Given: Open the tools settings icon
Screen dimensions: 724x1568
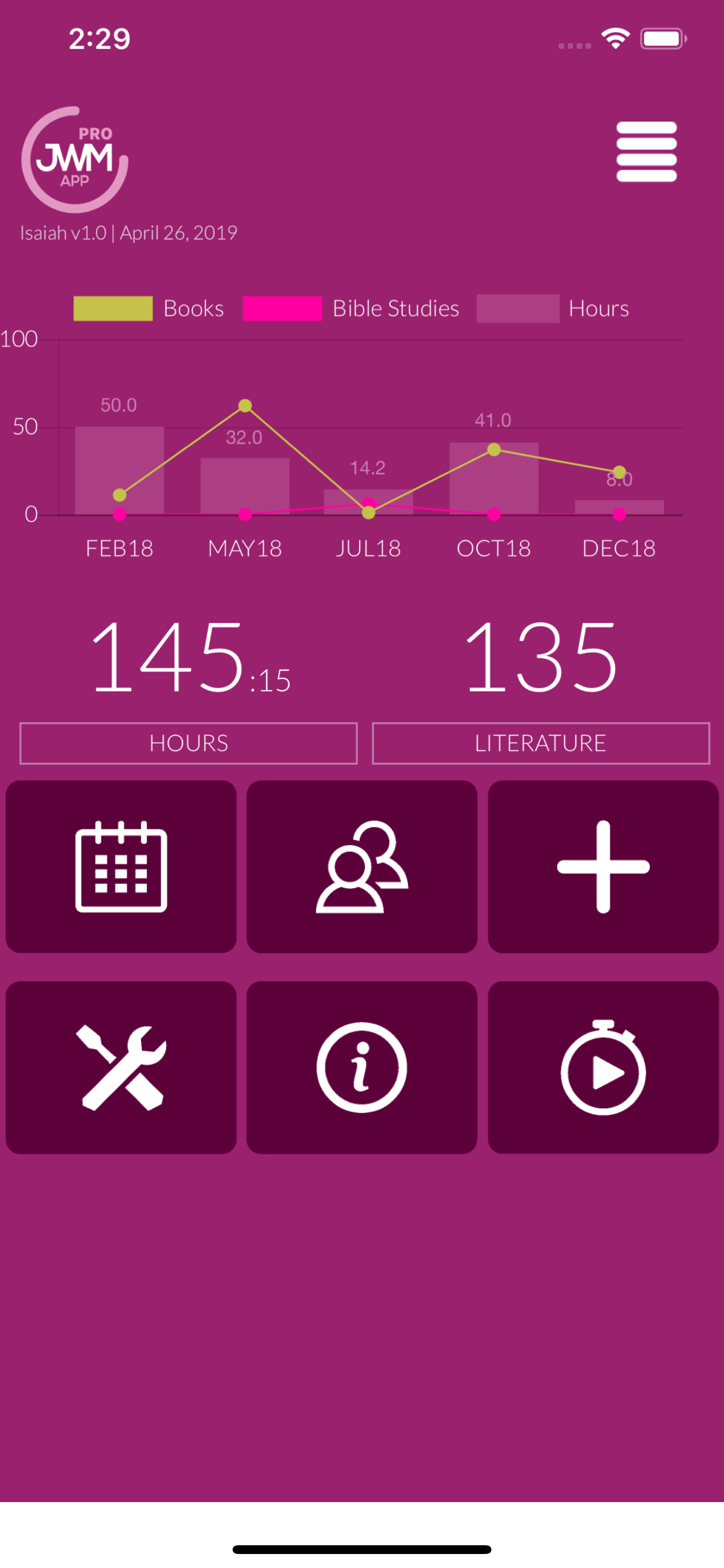Looking at the screenshot, I should 121,1067.
